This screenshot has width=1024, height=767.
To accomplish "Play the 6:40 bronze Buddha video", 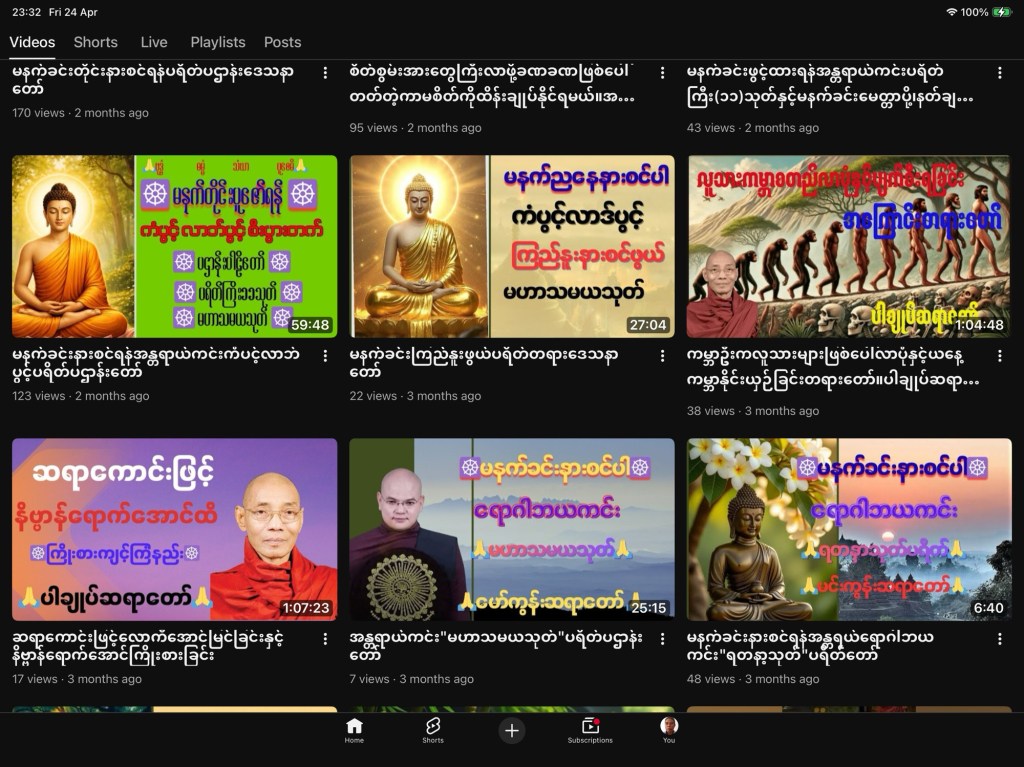I will 849,529.
